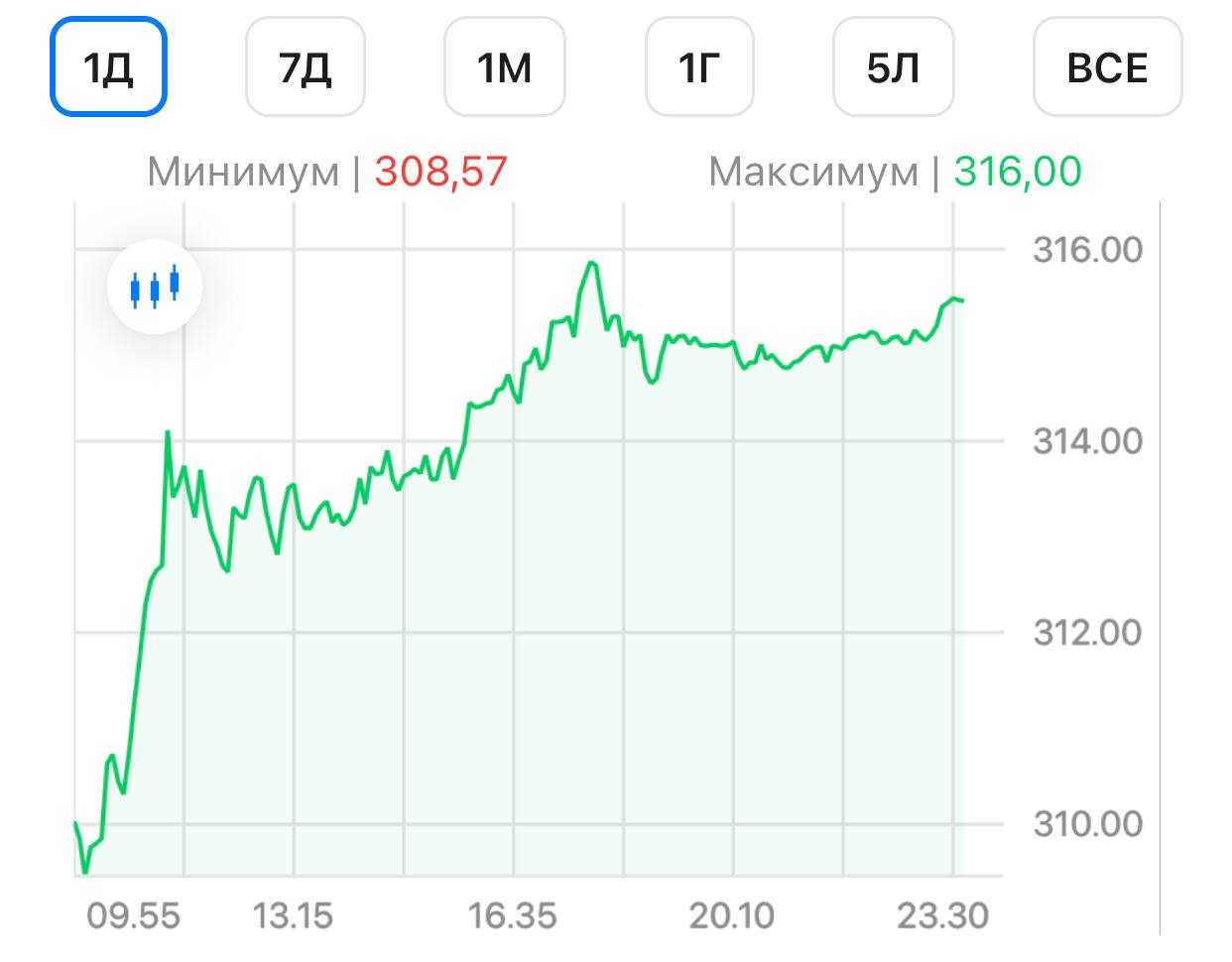Switch to the 1М time range
The image size is (1232, 962).
pos(504,67)
